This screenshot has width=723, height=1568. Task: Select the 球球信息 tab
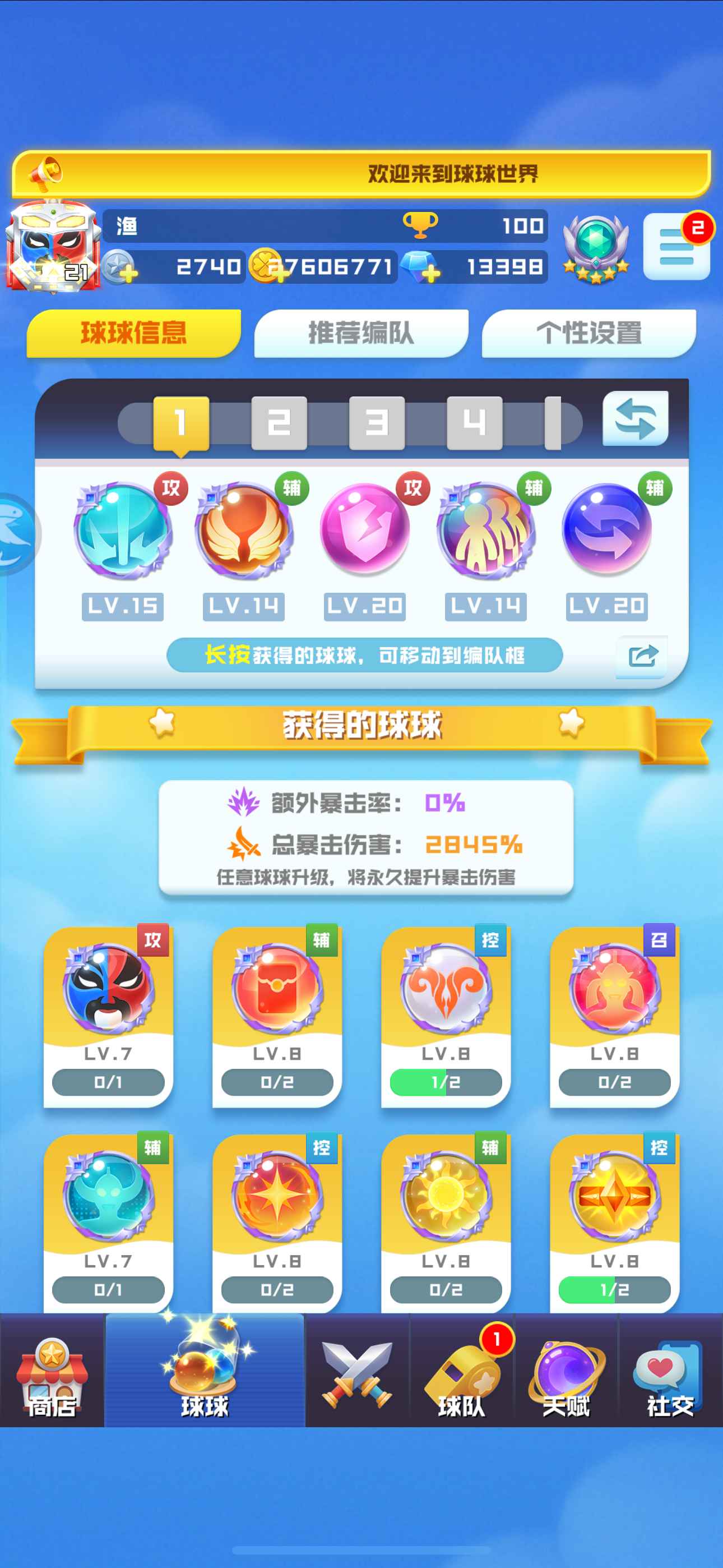(x=134, y=333)
